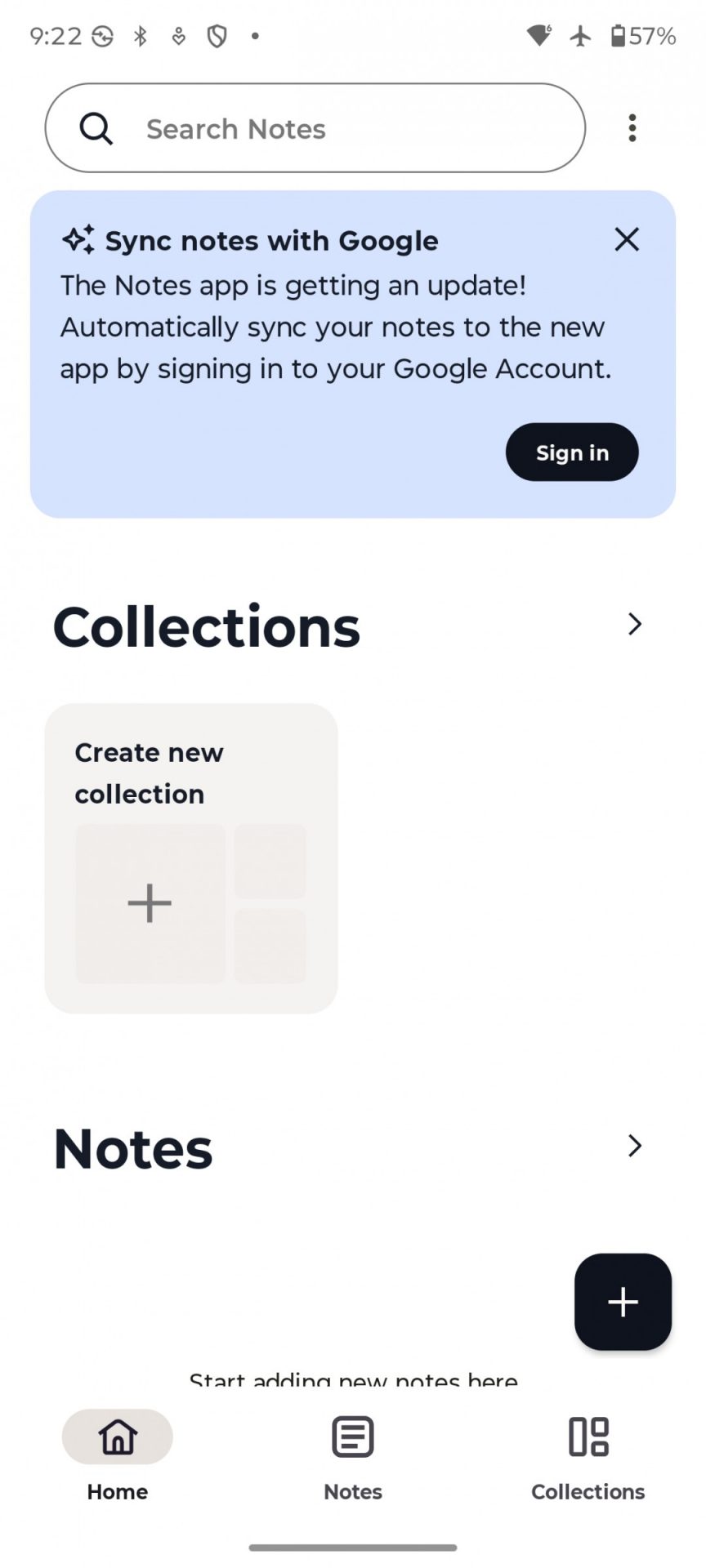Dismiss the Sync notes with Google banner

click(627, 239)
